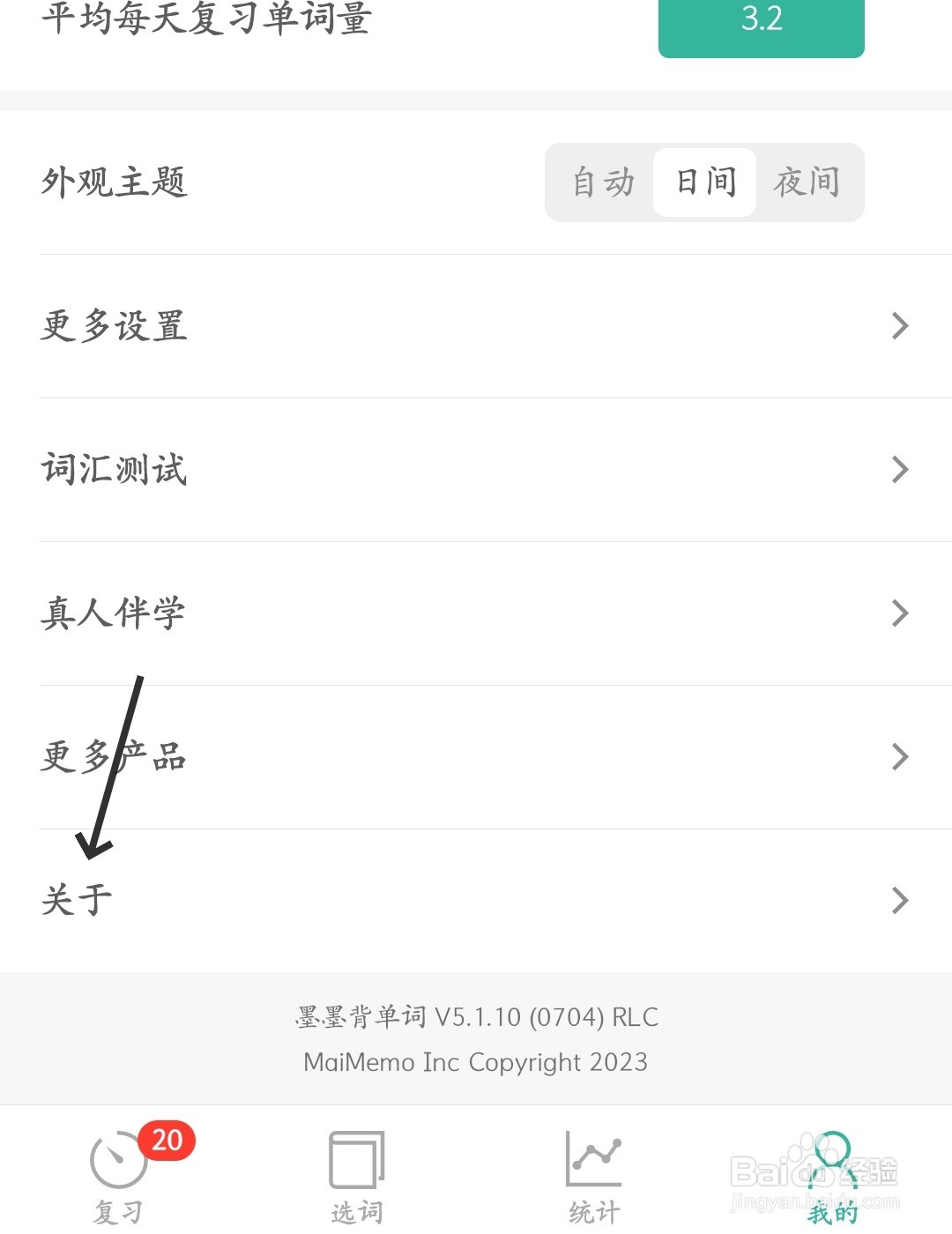Click the chevron after 真人伴学
The width and height of the screenshot is (952, 1234).
coord(900,613)
